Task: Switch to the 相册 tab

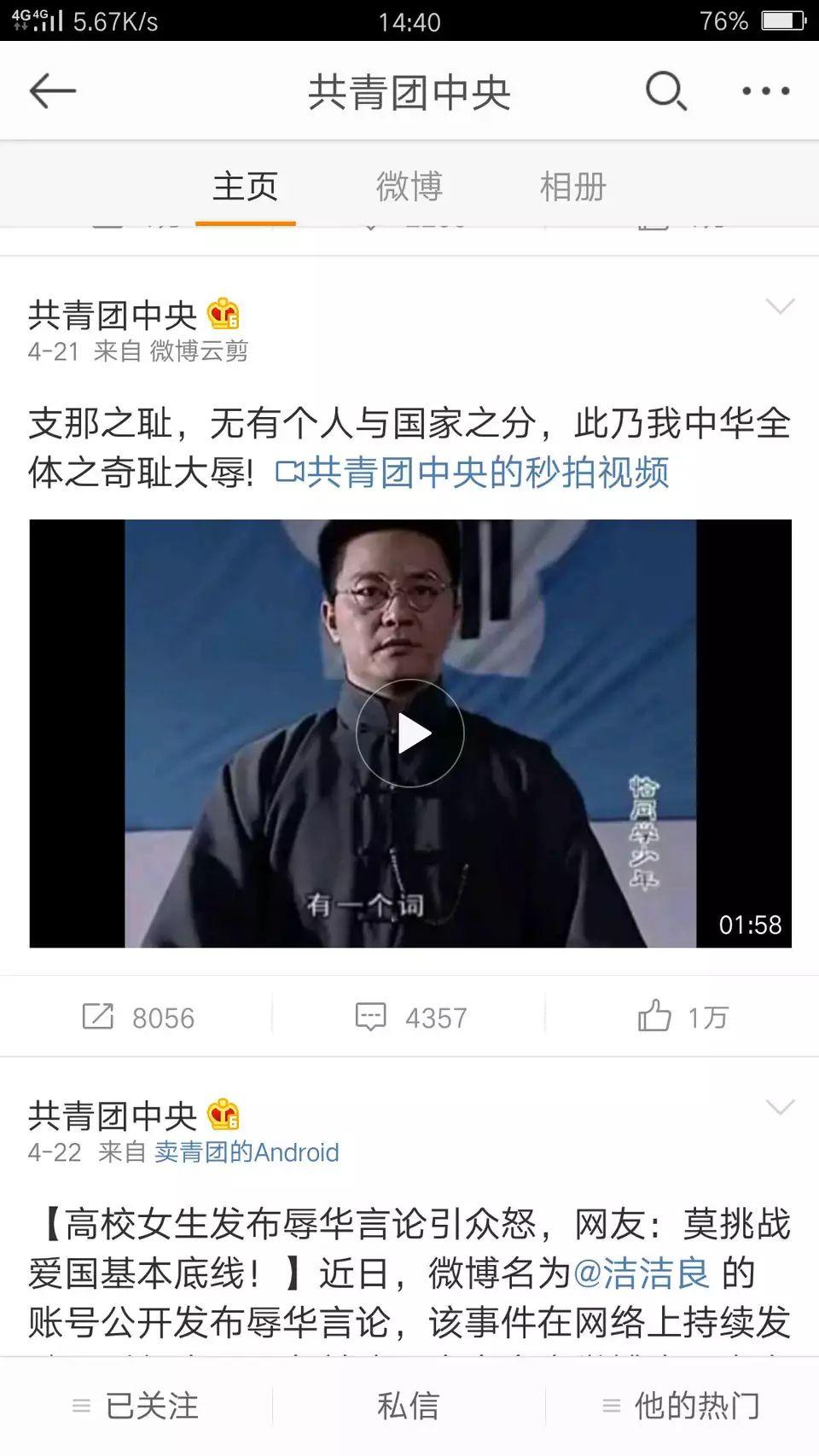Action: [573, 187]
